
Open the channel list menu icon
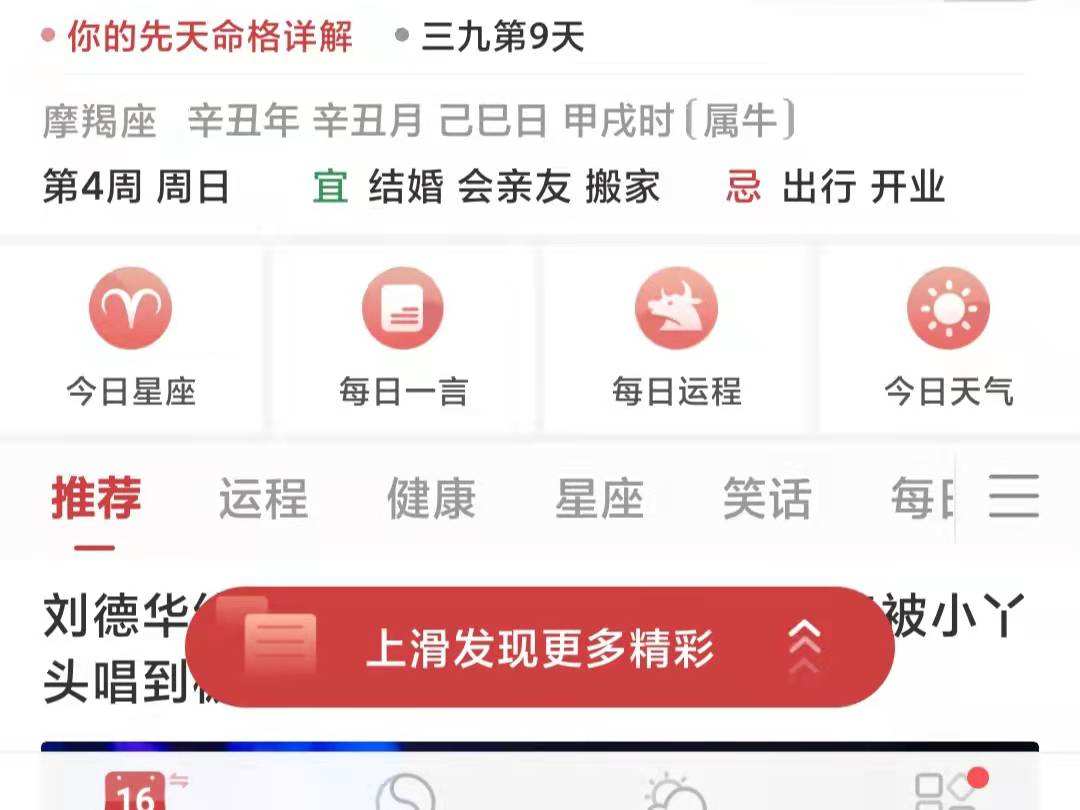1014,497
